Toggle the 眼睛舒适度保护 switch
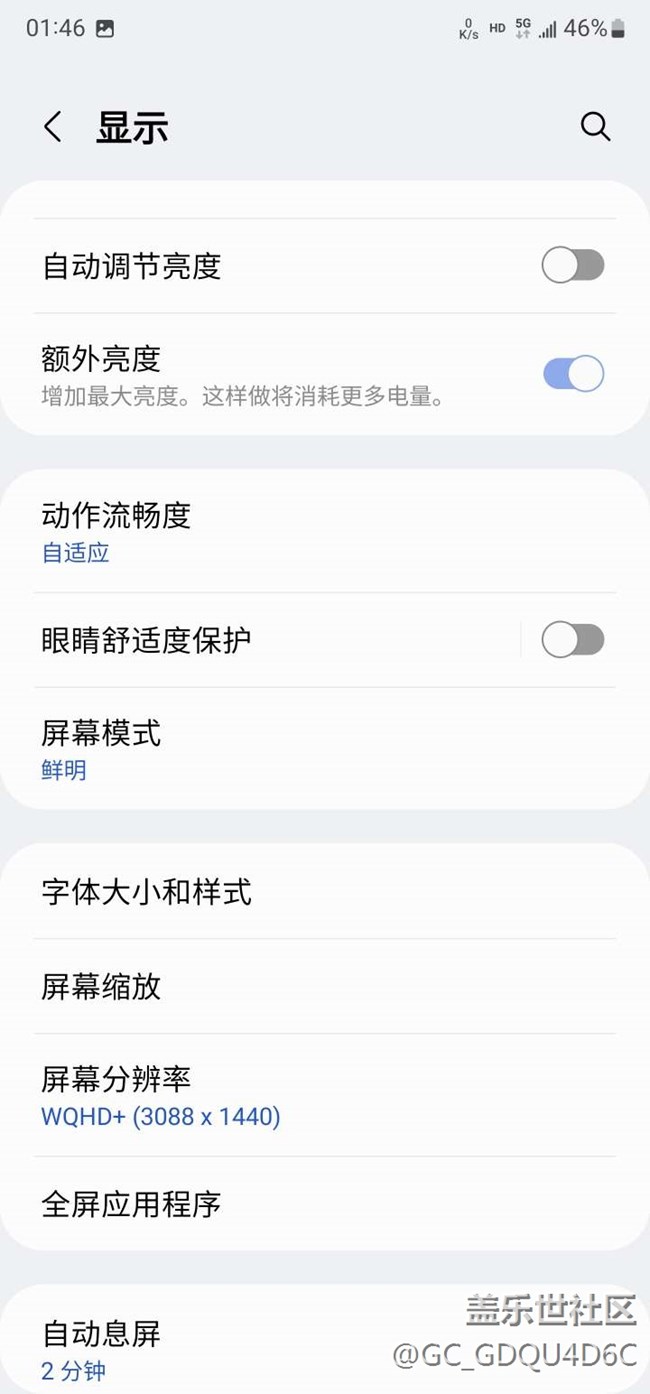650x1394 pixels. click(x=573, y=640)
